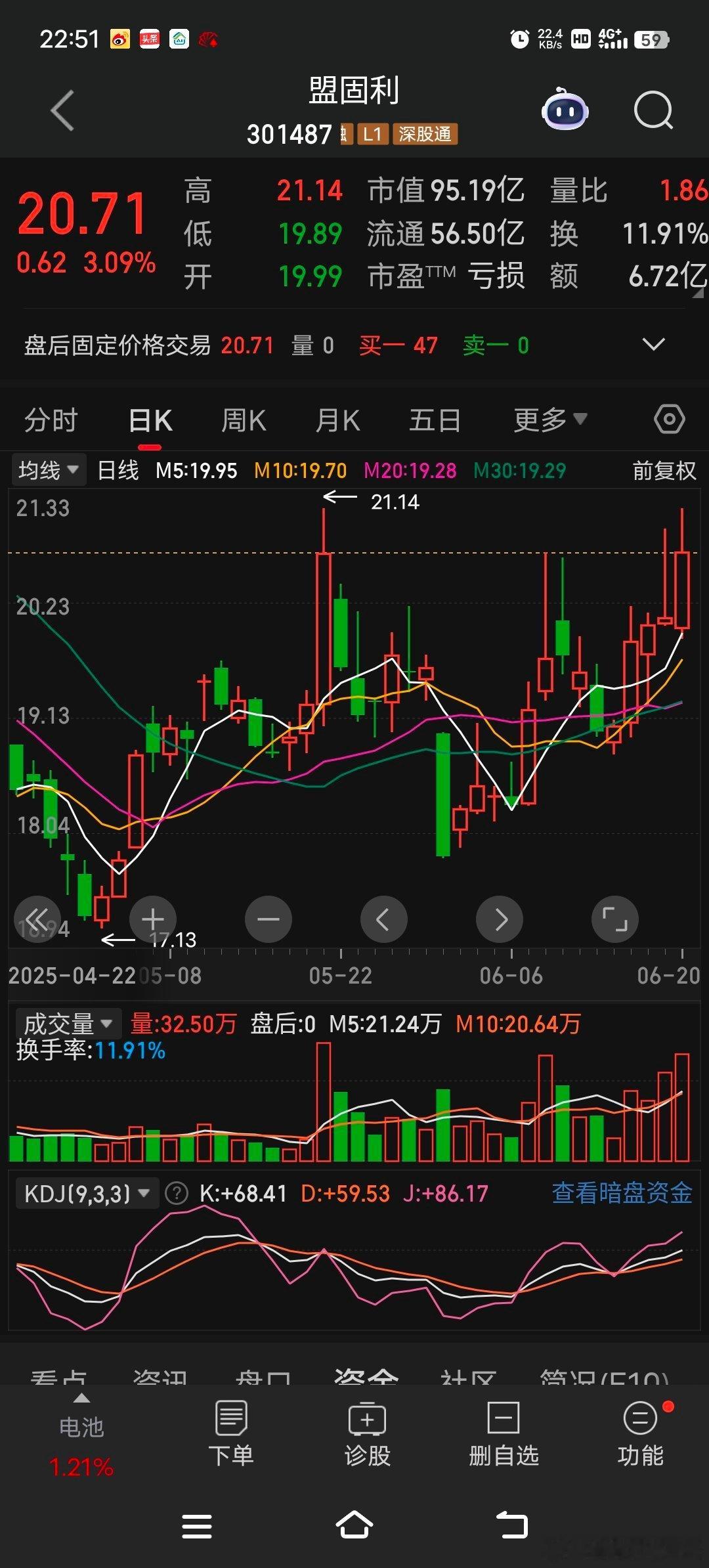Switch to the 周K tab

[244, 420]
